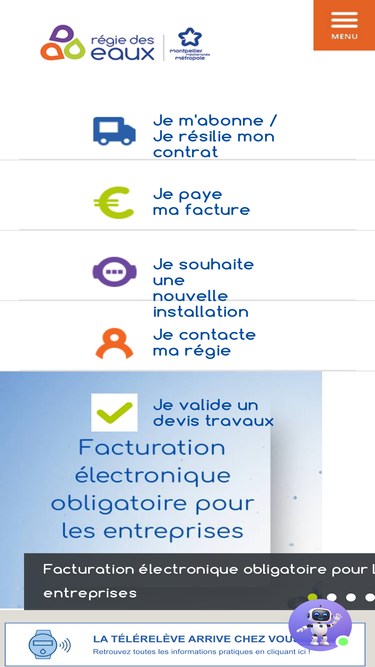This screenshot has width=375, height=667.
Task: Tap Je contacte ma régie
Action: pos(174,342)
